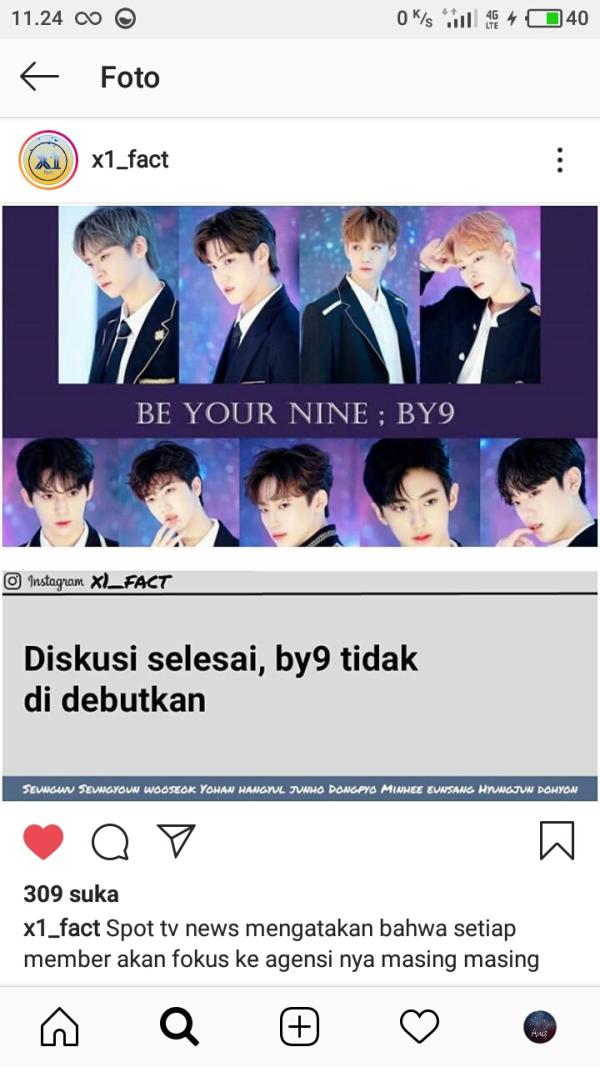Switch to the Home tab
The height and width of the screenshot is (1067, 600).
(59, 1026)
